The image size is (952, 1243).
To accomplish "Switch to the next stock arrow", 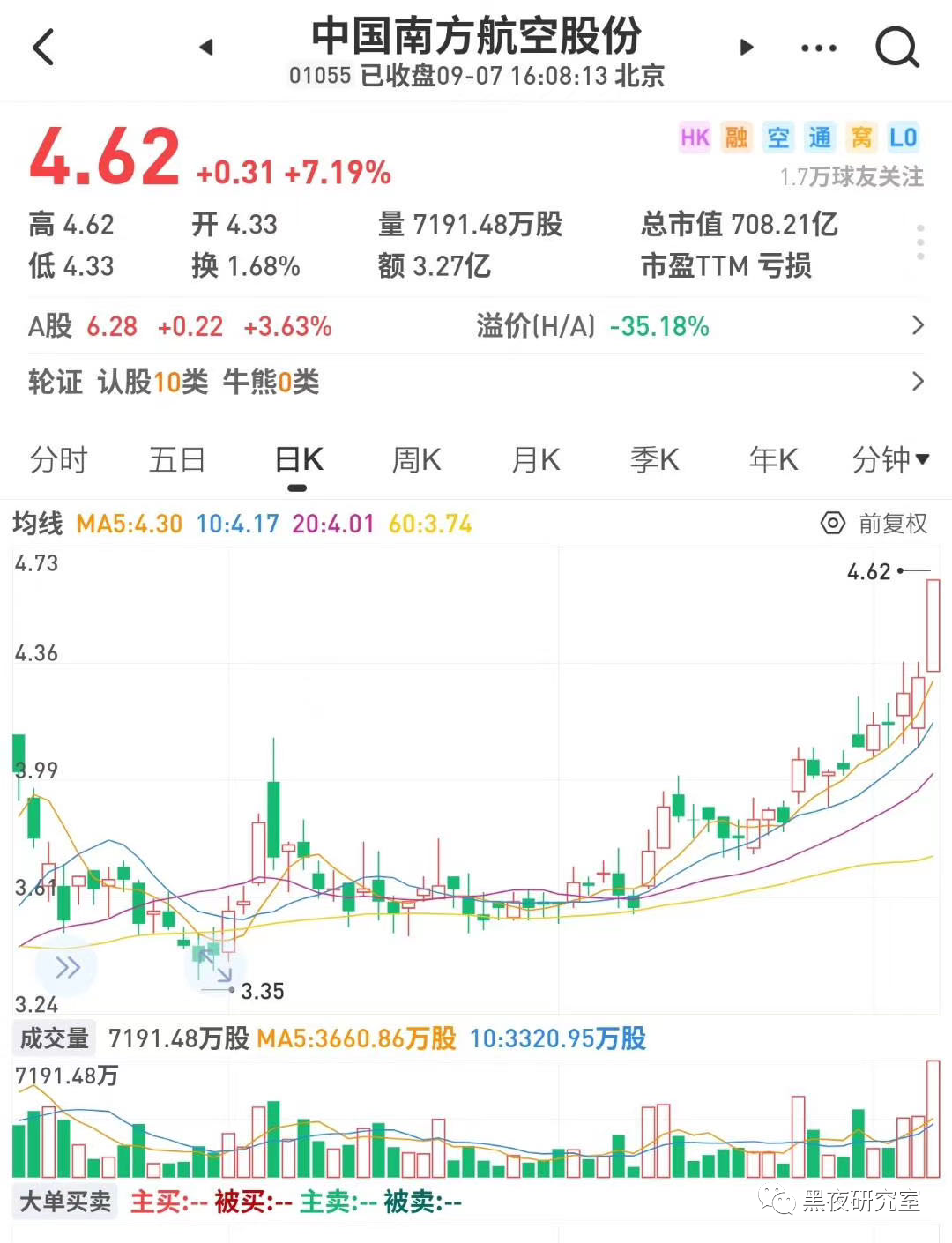I will pyautogui.click(x=746, y=48).
